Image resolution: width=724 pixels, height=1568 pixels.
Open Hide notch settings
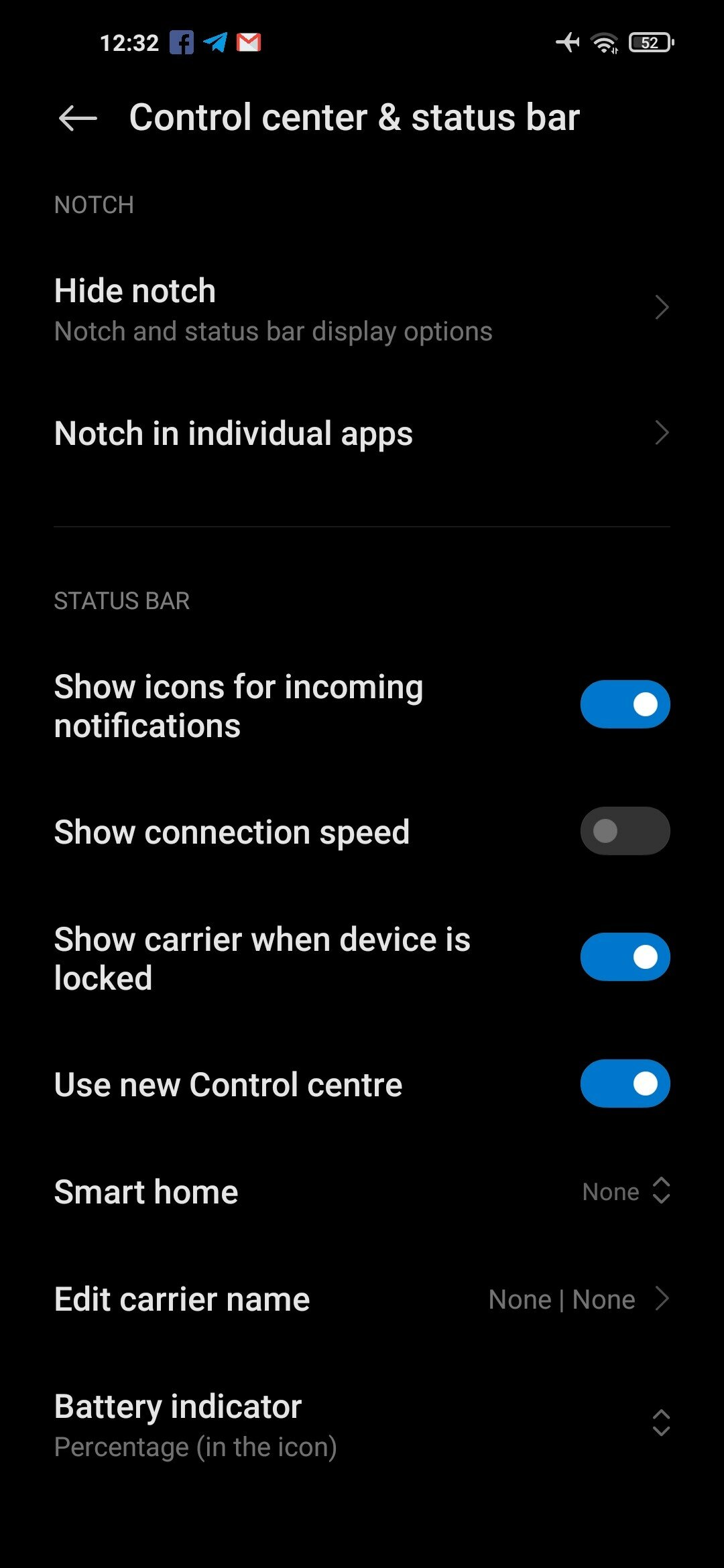362,309
